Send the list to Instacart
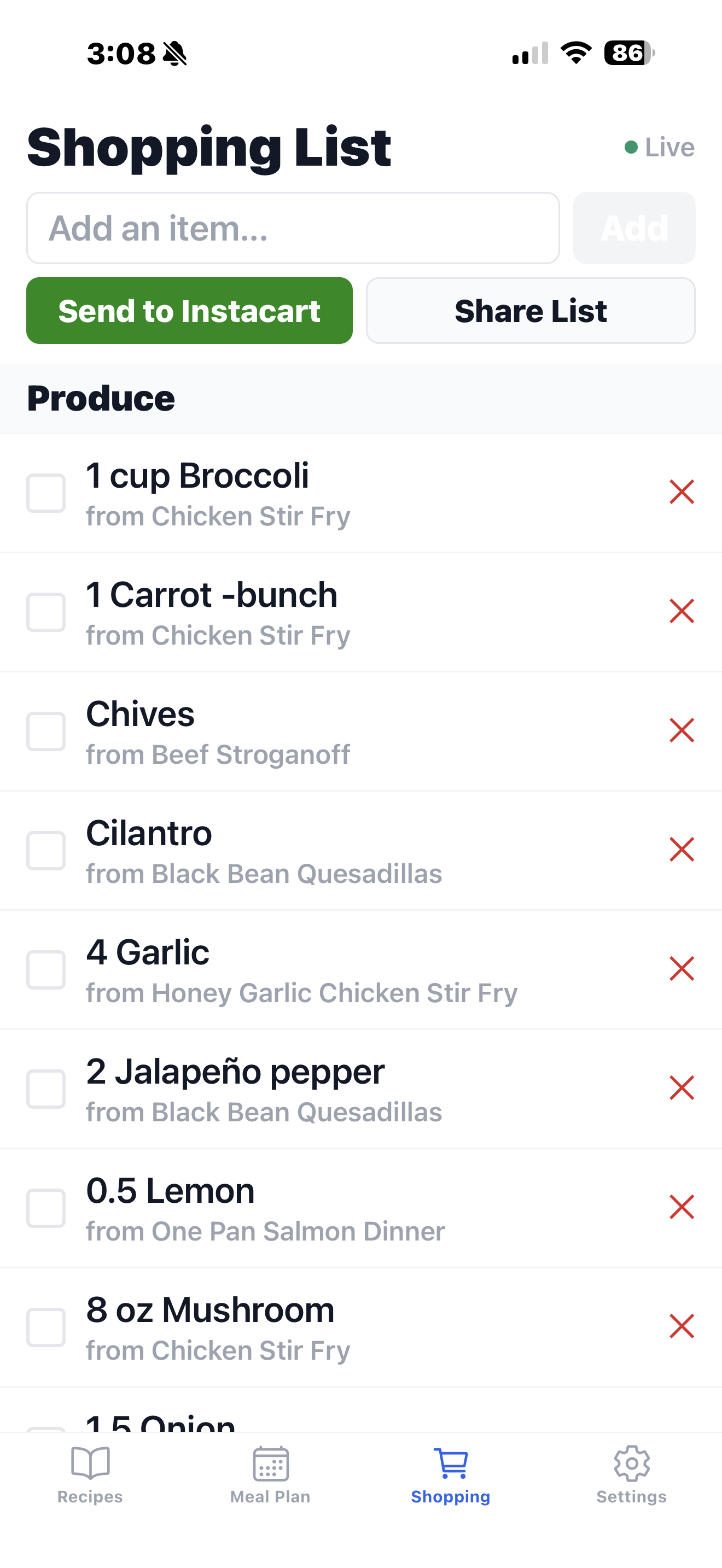Viewport: 722px width, 1568px height. [189, 311]
